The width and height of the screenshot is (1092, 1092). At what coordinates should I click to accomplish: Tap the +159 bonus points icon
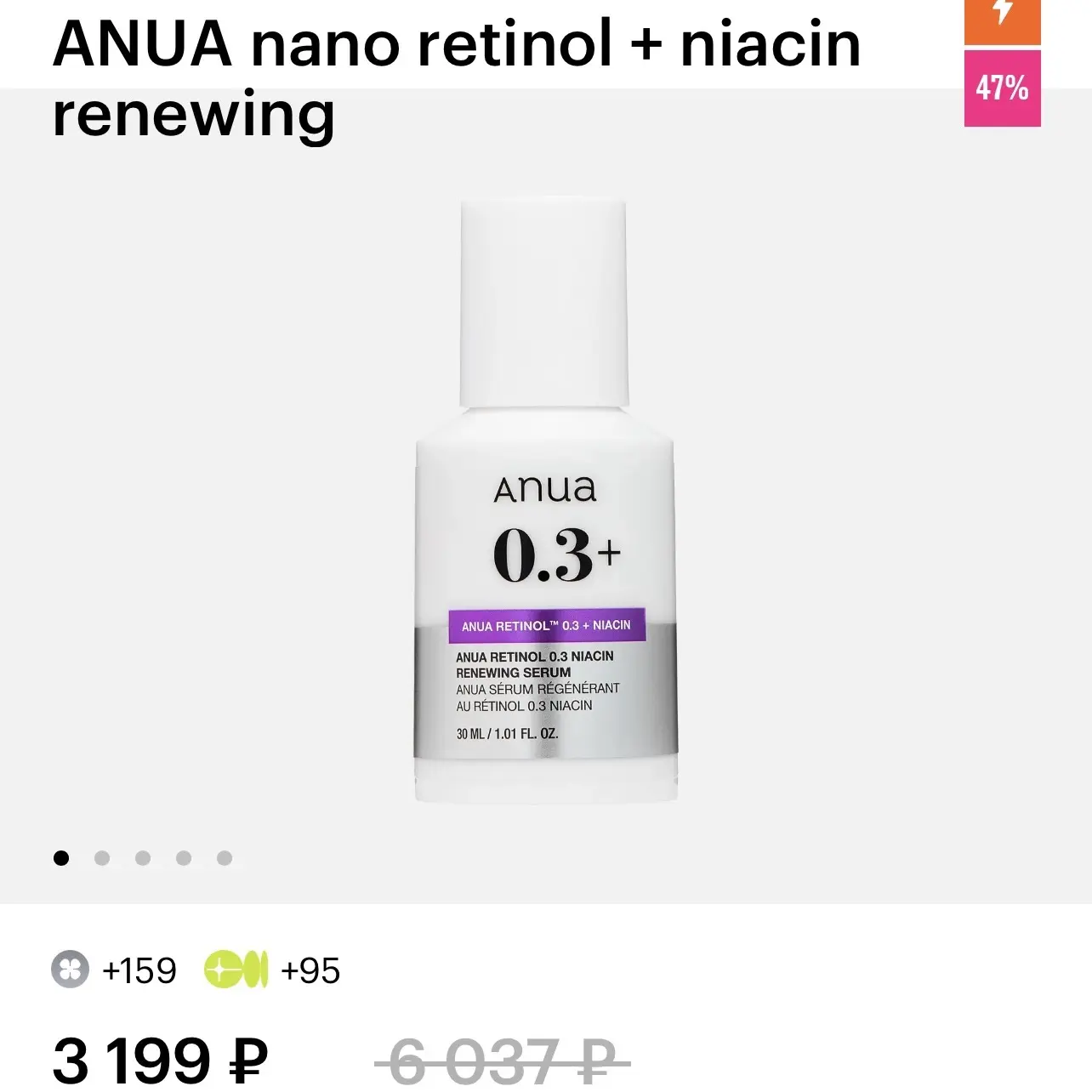pos(70,970)
